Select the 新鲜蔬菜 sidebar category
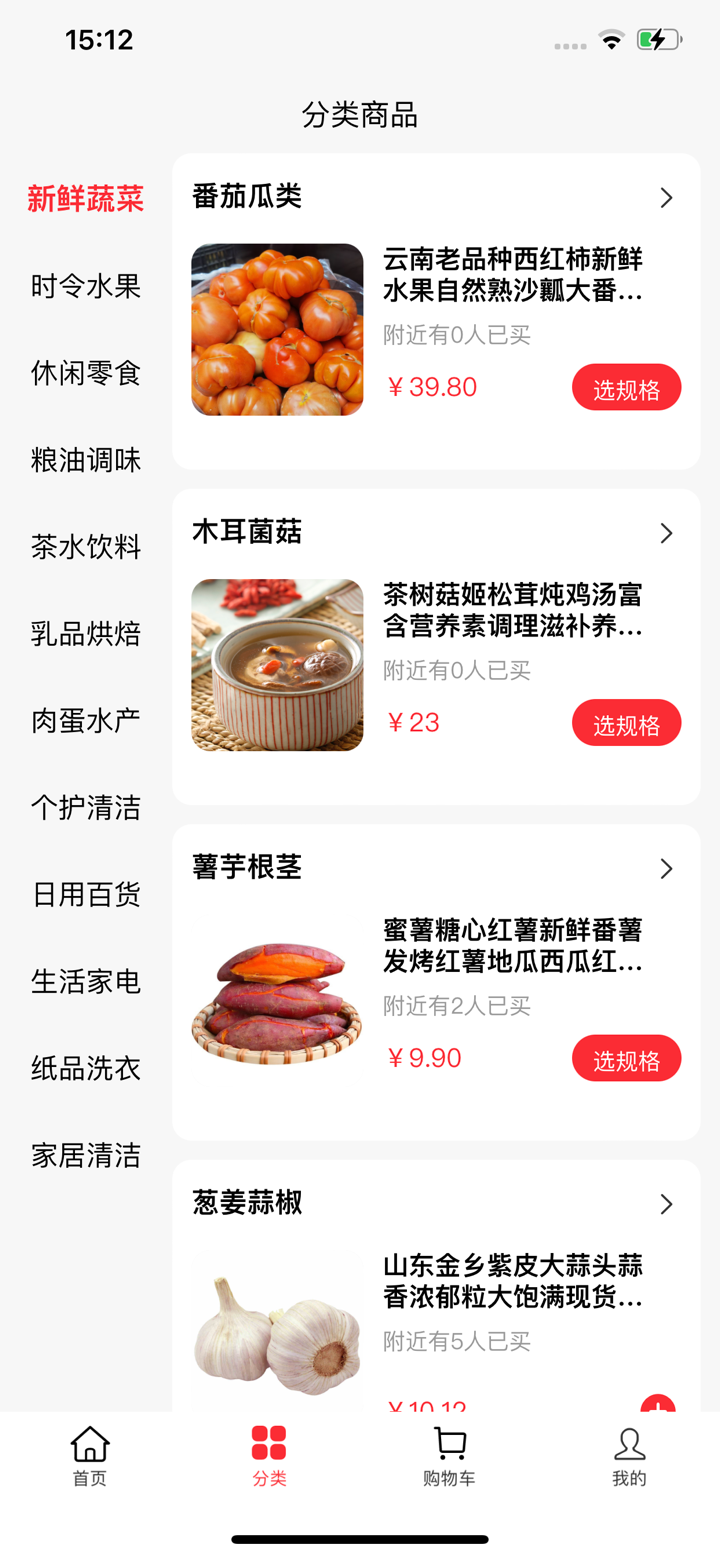The width and height of the screenshot is (720, 1558). pyautogui.click(x=84, y=197)
